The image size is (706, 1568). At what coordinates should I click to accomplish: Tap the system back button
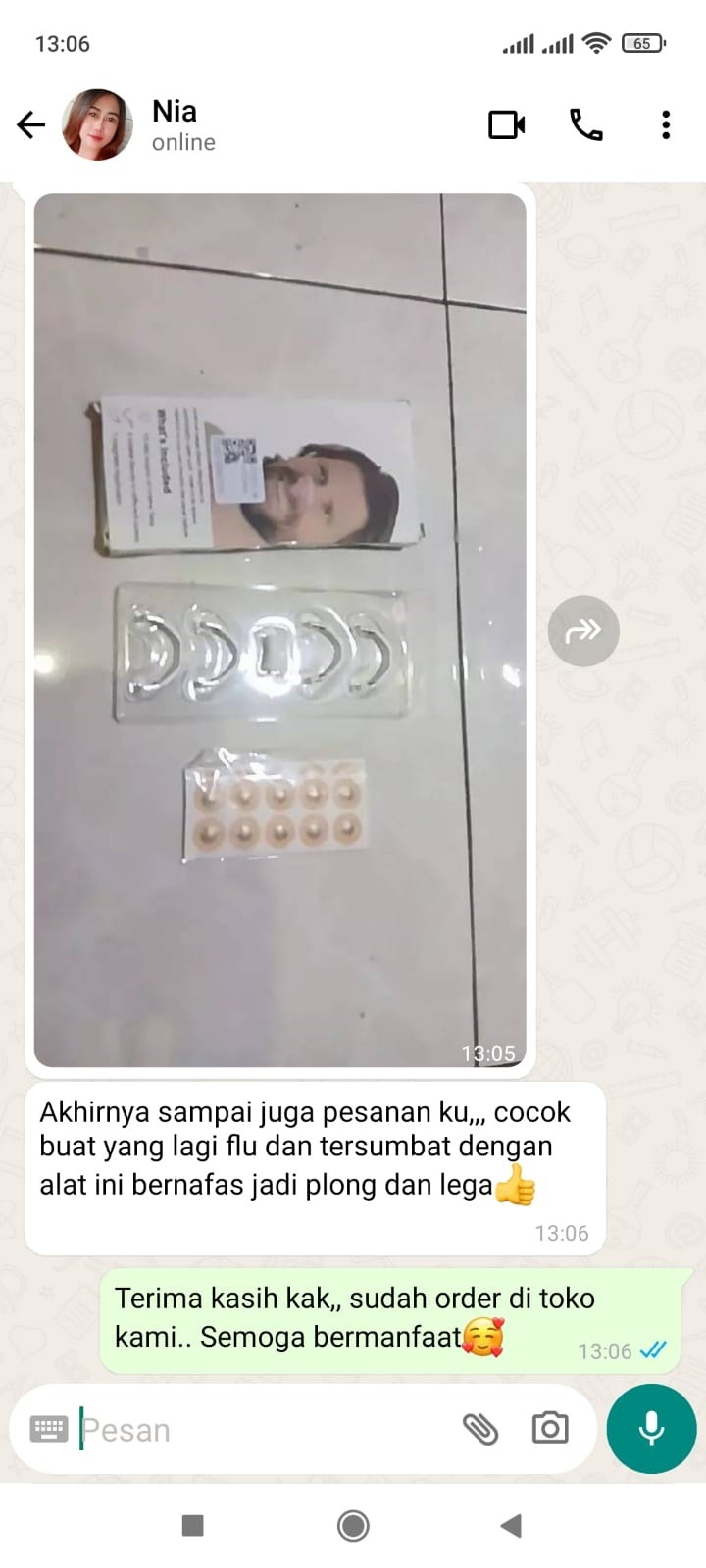pyautogui.click(x=510, y=1525)
